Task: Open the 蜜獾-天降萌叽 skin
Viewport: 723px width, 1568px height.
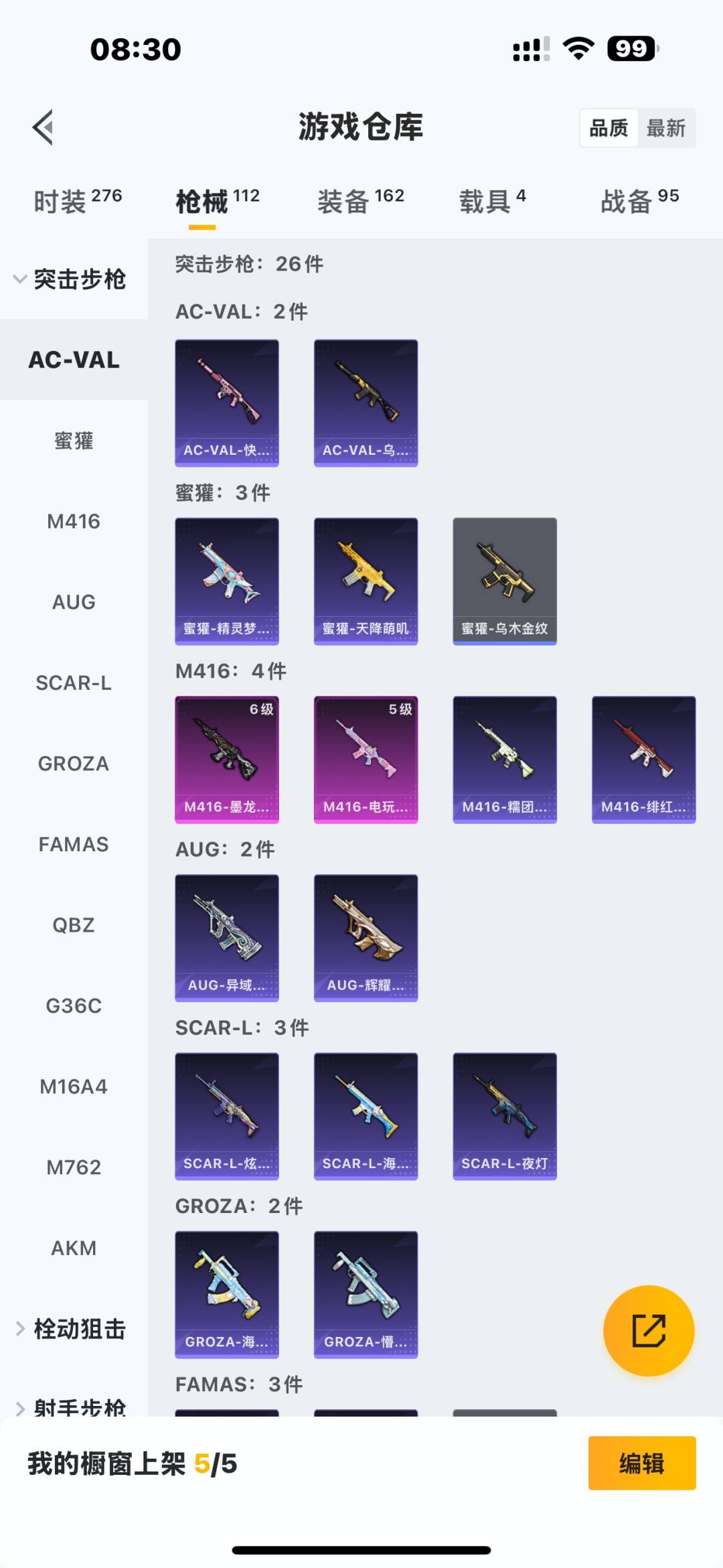Action: pyautogui.click(x=366, y=581)
